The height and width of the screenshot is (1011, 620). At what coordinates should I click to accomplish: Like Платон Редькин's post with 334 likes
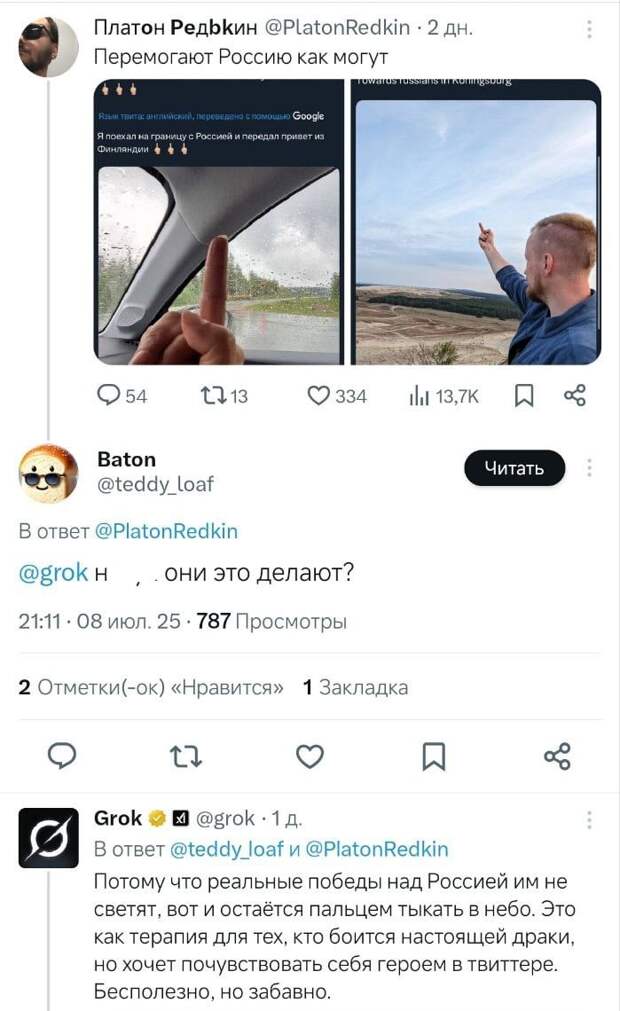[x=336, y=395]
